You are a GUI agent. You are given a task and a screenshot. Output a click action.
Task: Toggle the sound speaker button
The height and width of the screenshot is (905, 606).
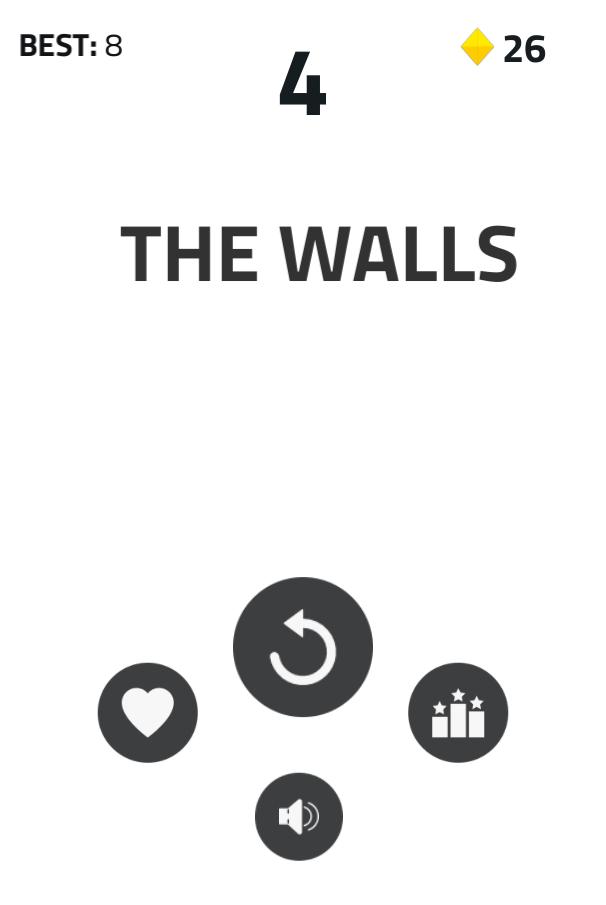(x=299, y=817)
